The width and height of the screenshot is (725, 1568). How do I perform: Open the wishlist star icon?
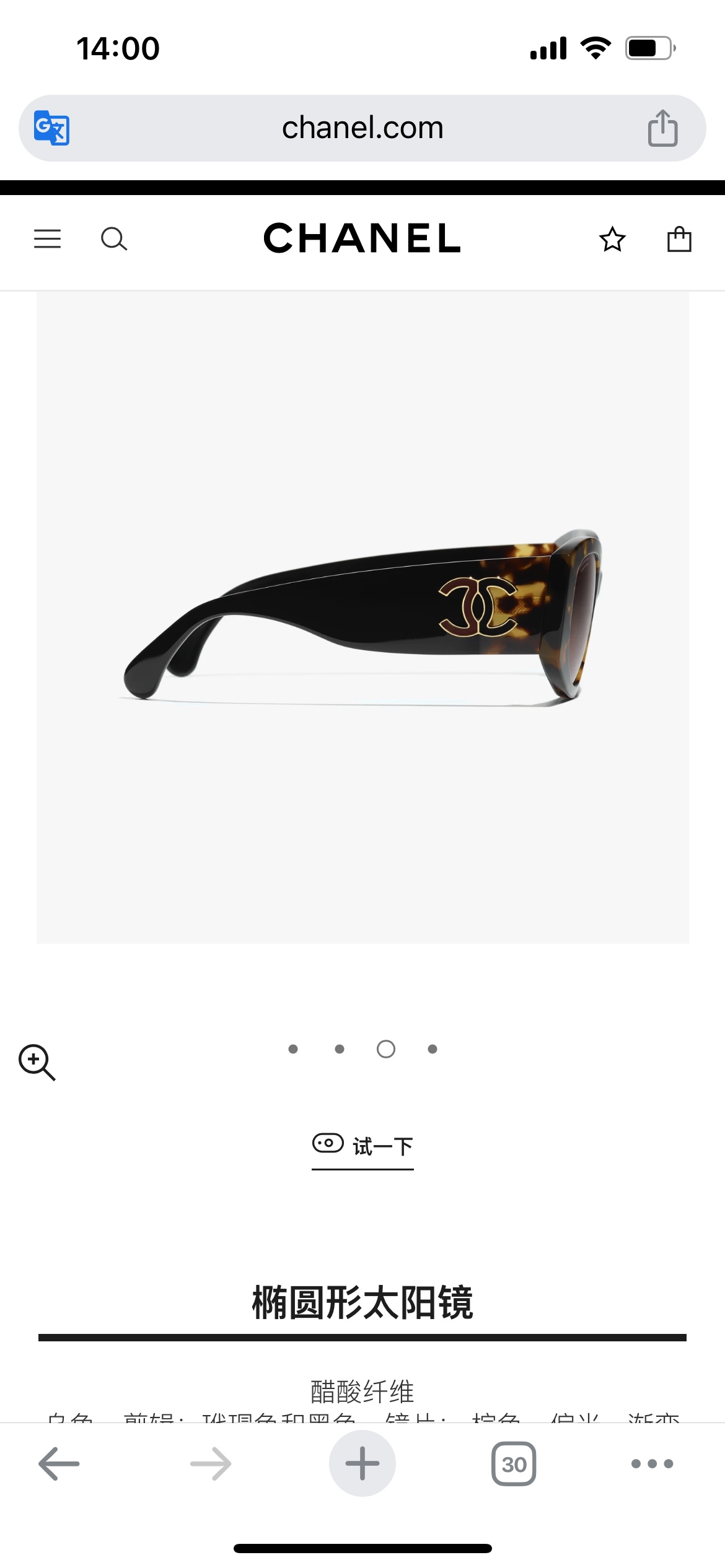[612, 239]
